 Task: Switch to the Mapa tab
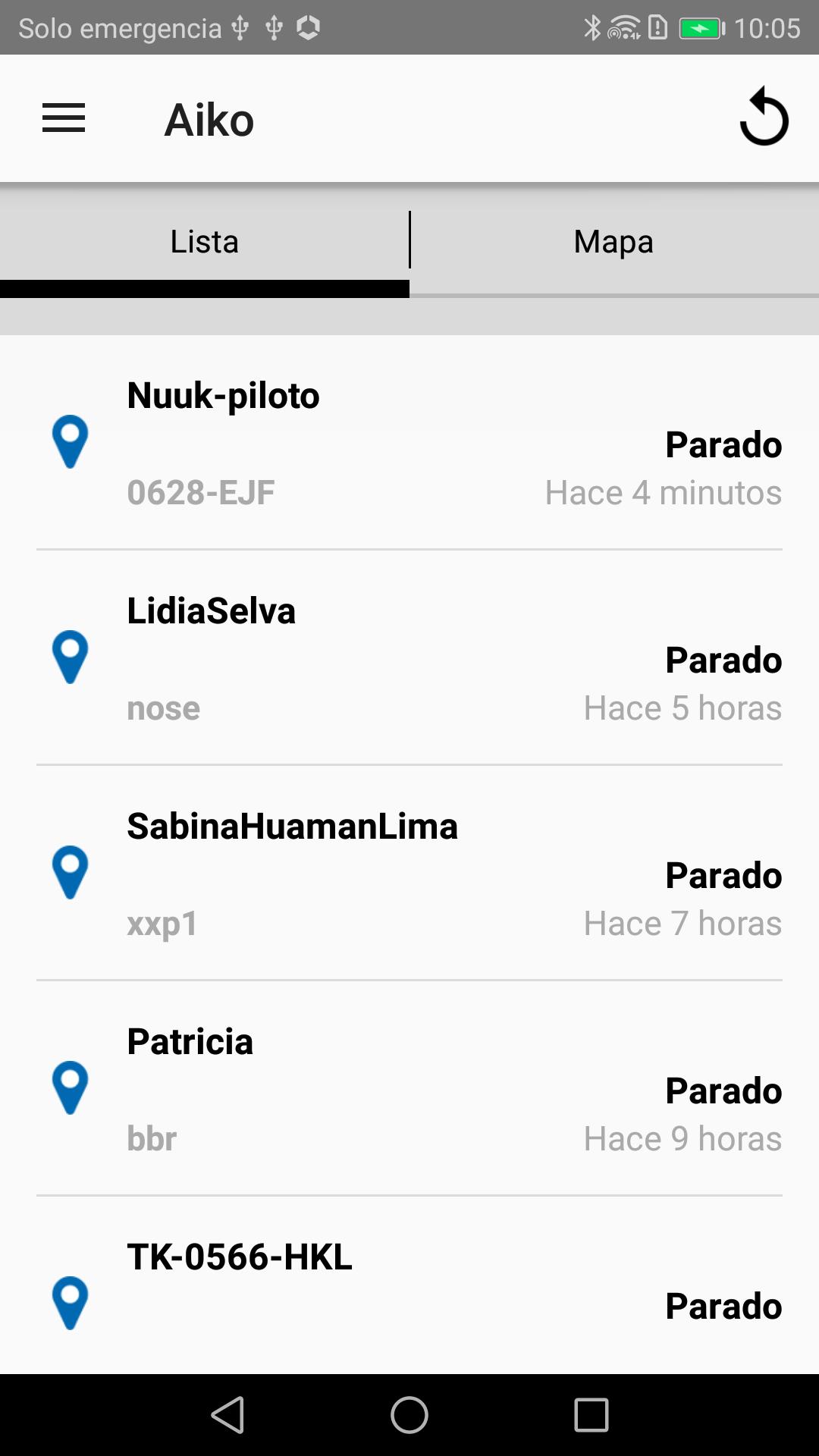click(614, 241)
